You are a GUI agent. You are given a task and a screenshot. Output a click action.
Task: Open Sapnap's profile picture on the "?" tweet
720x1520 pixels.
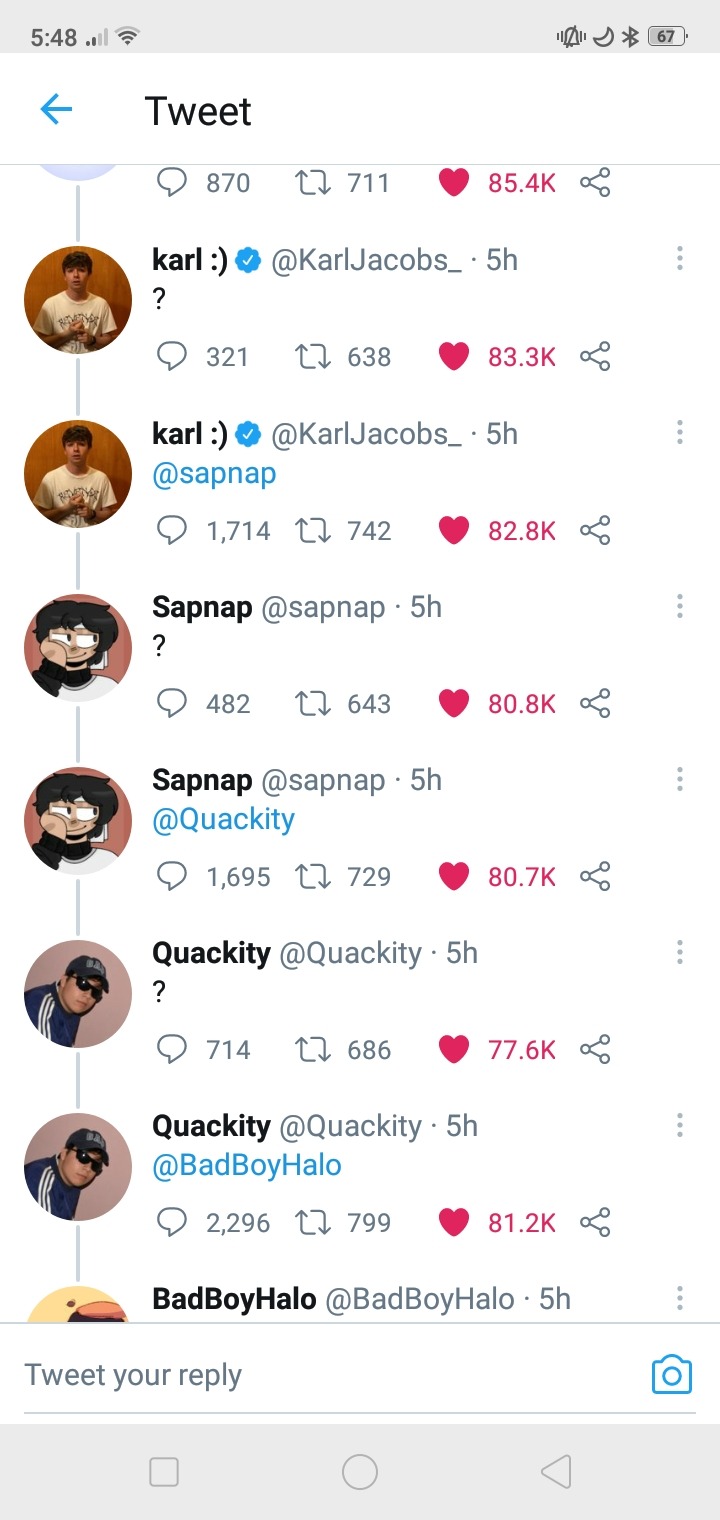point(78,647)
